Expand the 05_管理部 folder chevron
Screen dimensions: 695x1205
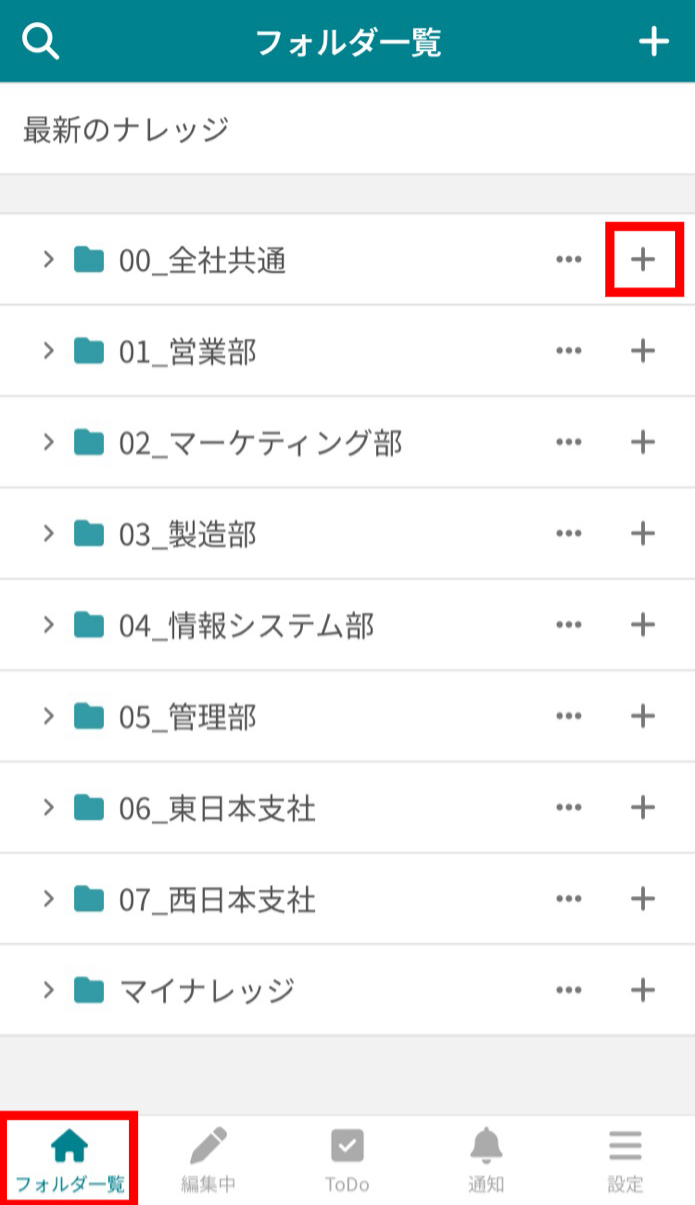(x=47, y=716)
